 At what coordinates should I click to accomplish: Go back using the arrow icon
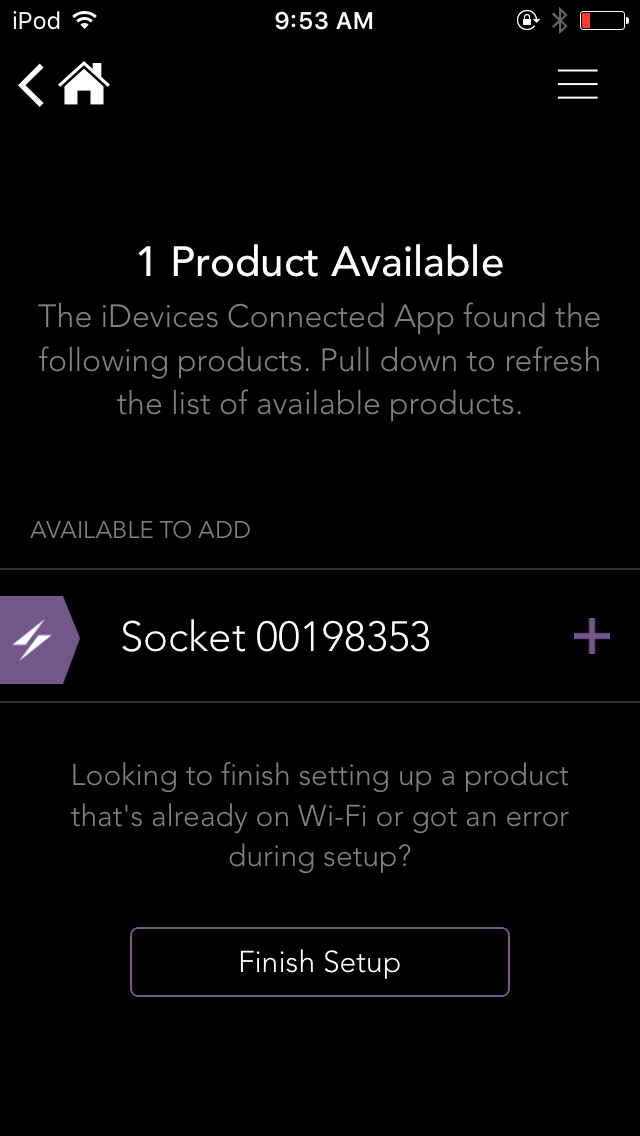pos(31,85)
